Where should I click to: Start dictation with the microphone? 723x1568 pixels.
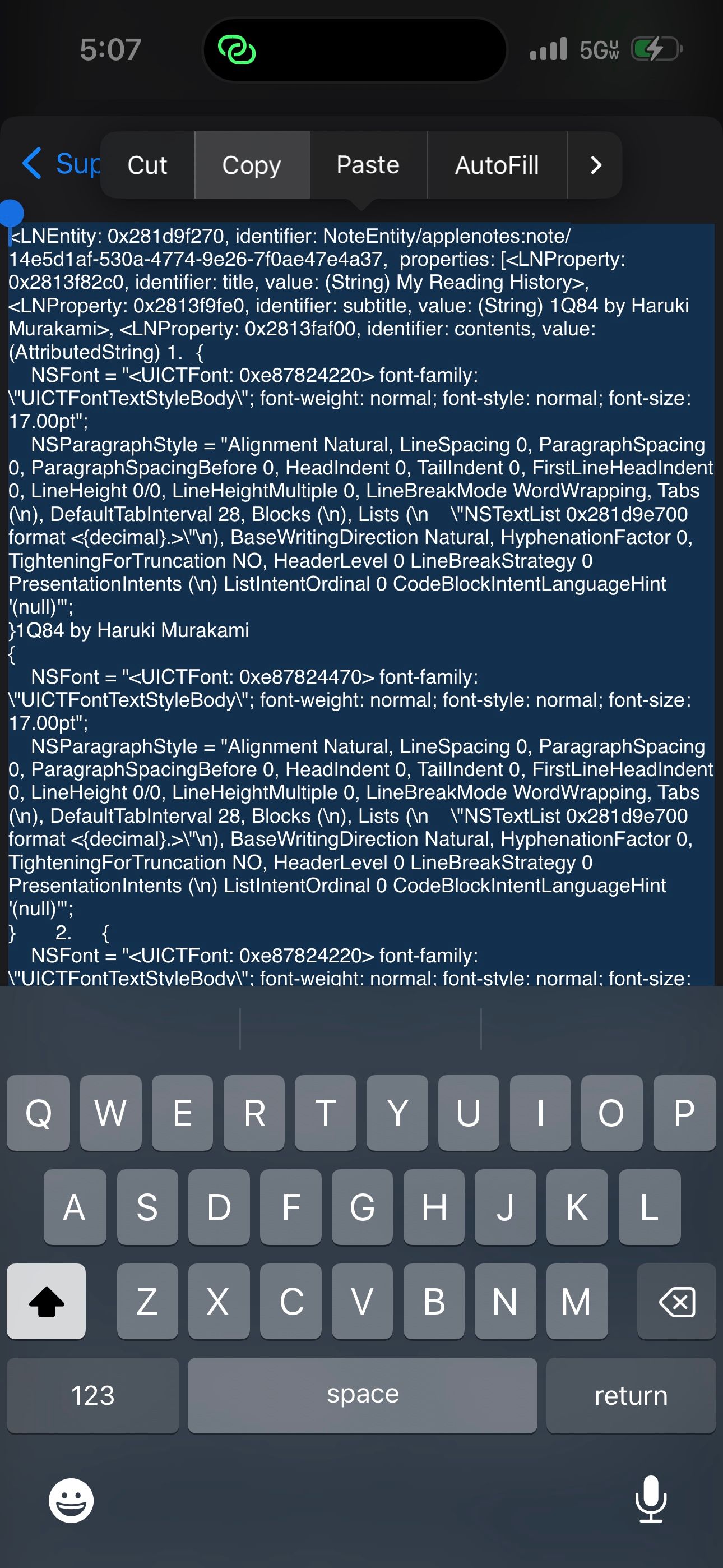651,1498
